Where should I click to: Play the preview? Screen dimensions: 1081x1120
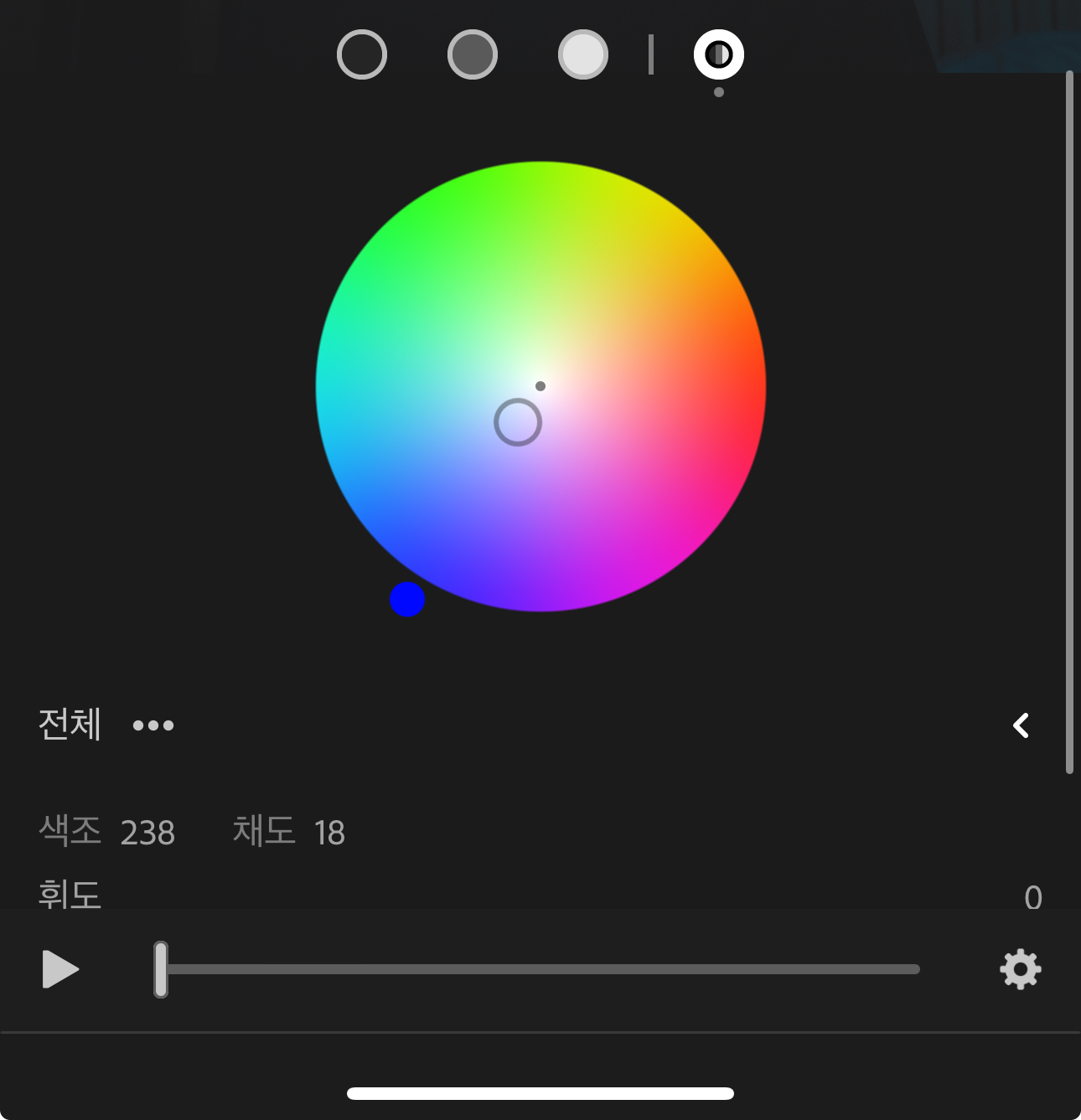click(60, 969)
